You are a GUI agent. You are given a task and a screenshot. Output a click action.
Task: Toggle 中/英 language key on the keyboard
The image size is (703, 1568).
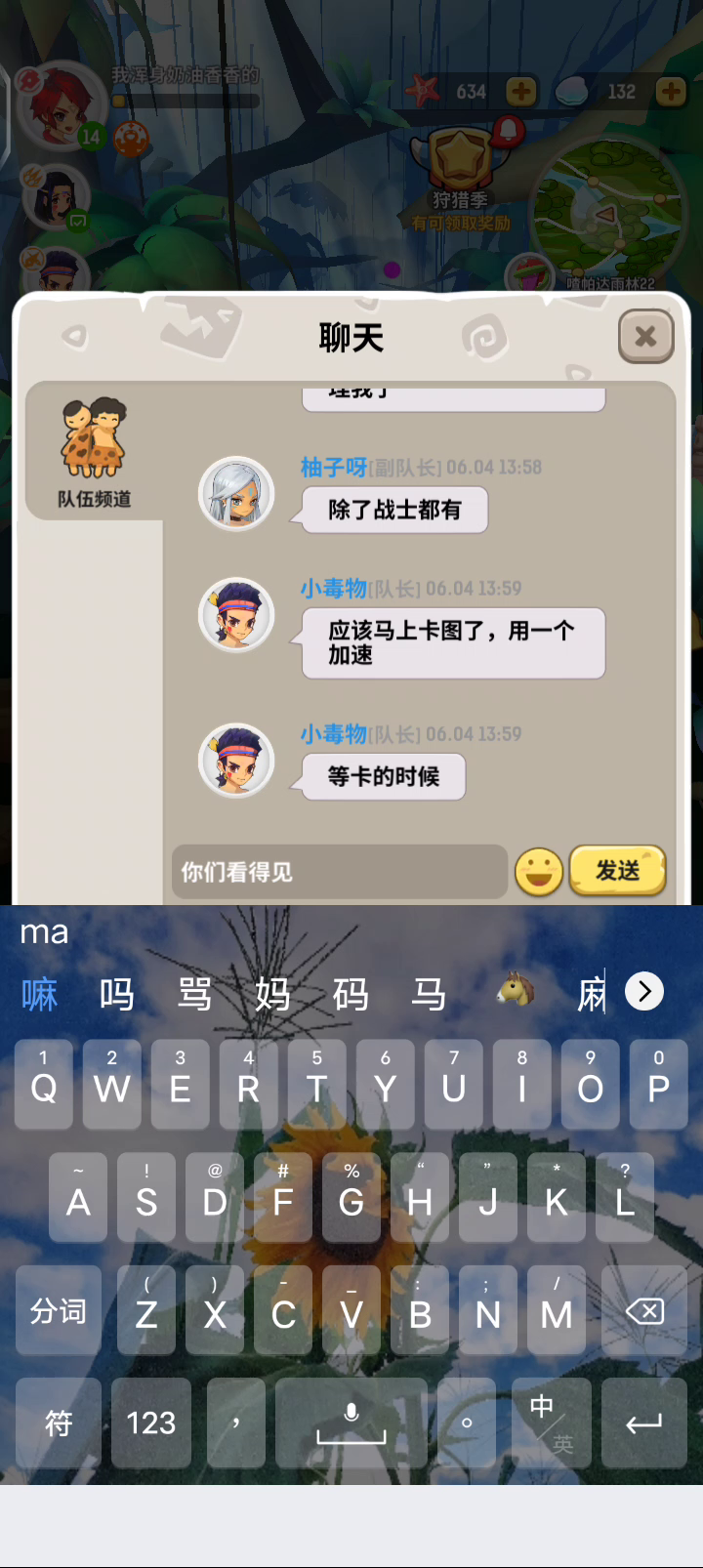pyautogui.click(x=551, y=1424)
